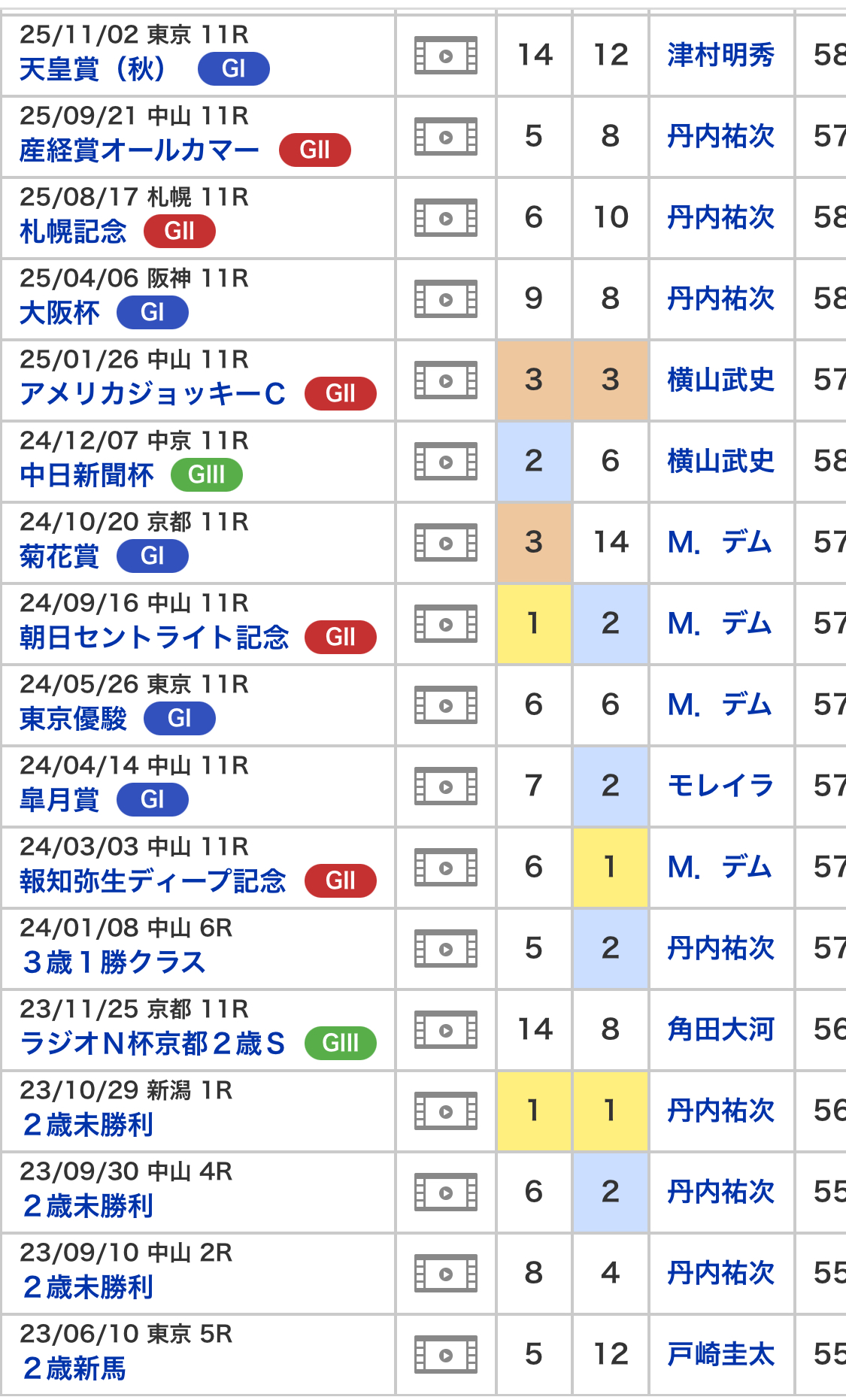
Task: Open the 皐月賞 race link
Action: pyautogui.click(x=59, y=800)
